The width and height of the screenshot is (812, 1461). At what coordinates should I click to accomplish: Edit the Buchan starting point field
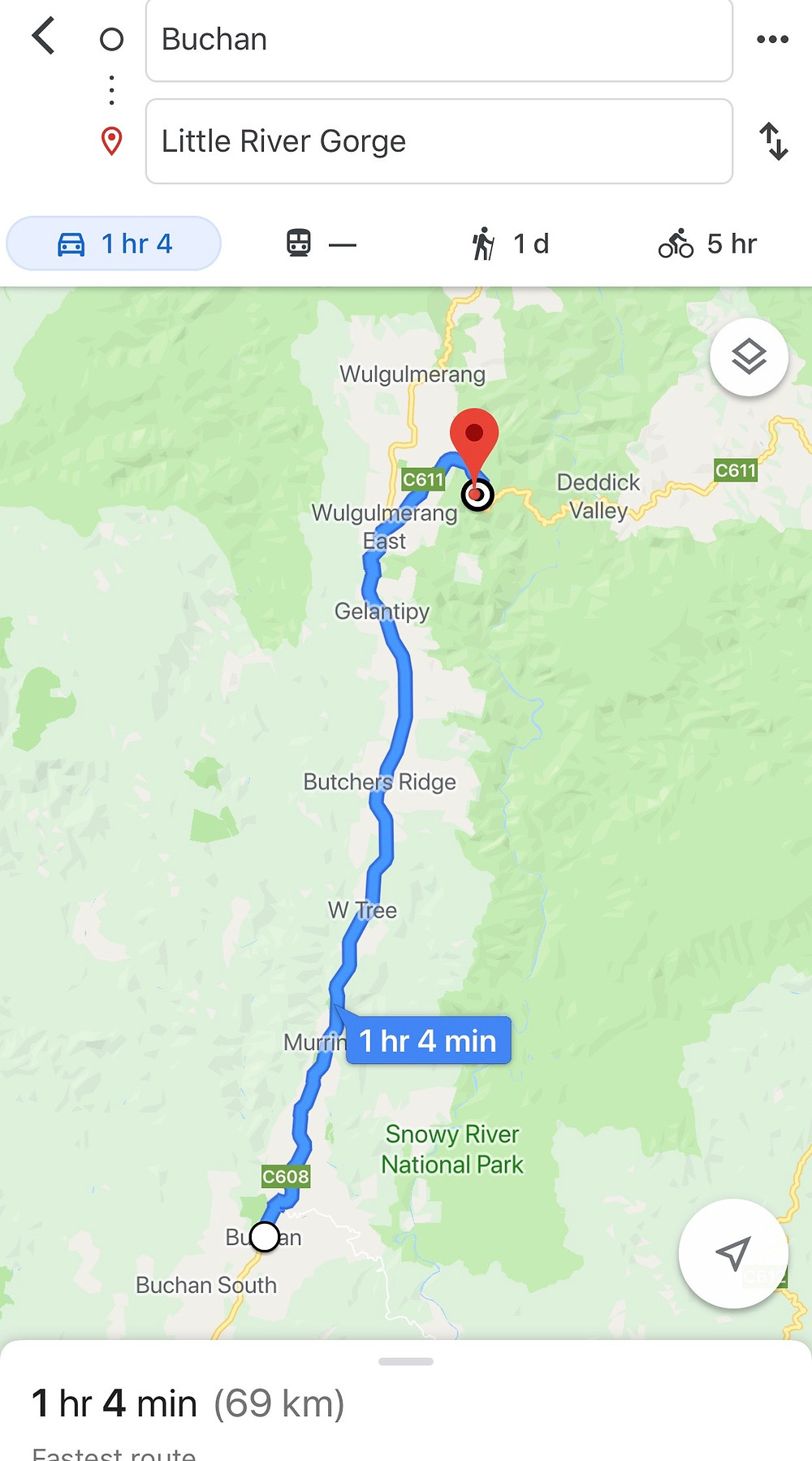[439, 40]
